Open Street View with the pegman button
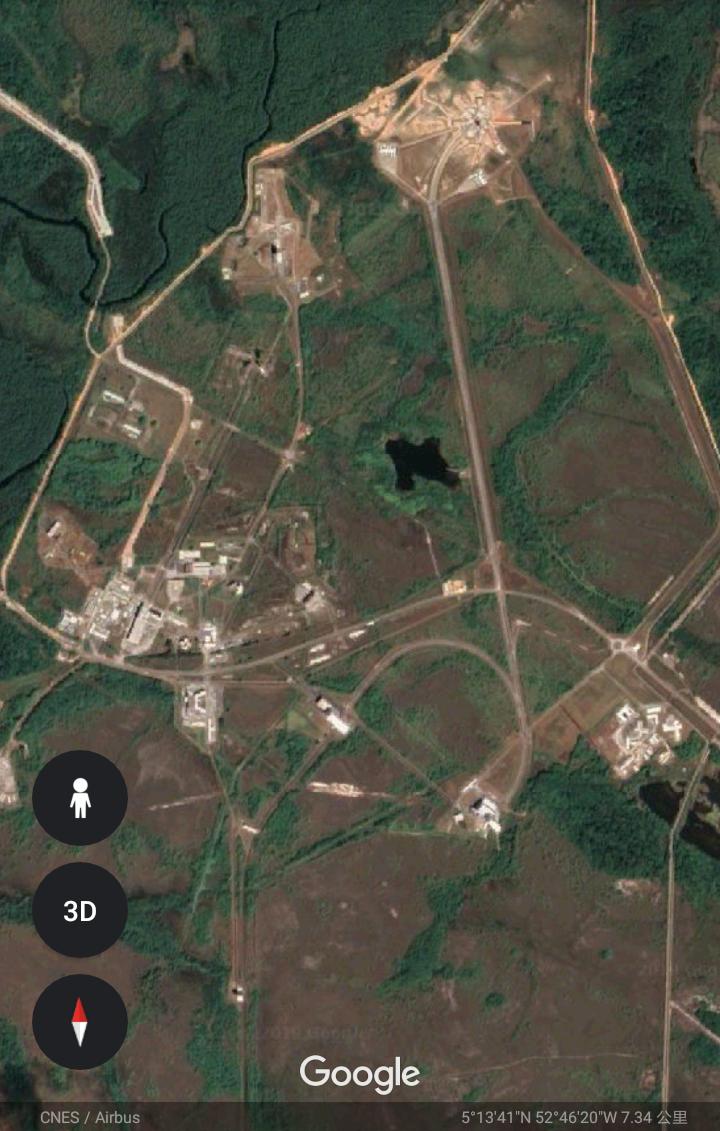The image size is (720, 1131). point(80,798)
